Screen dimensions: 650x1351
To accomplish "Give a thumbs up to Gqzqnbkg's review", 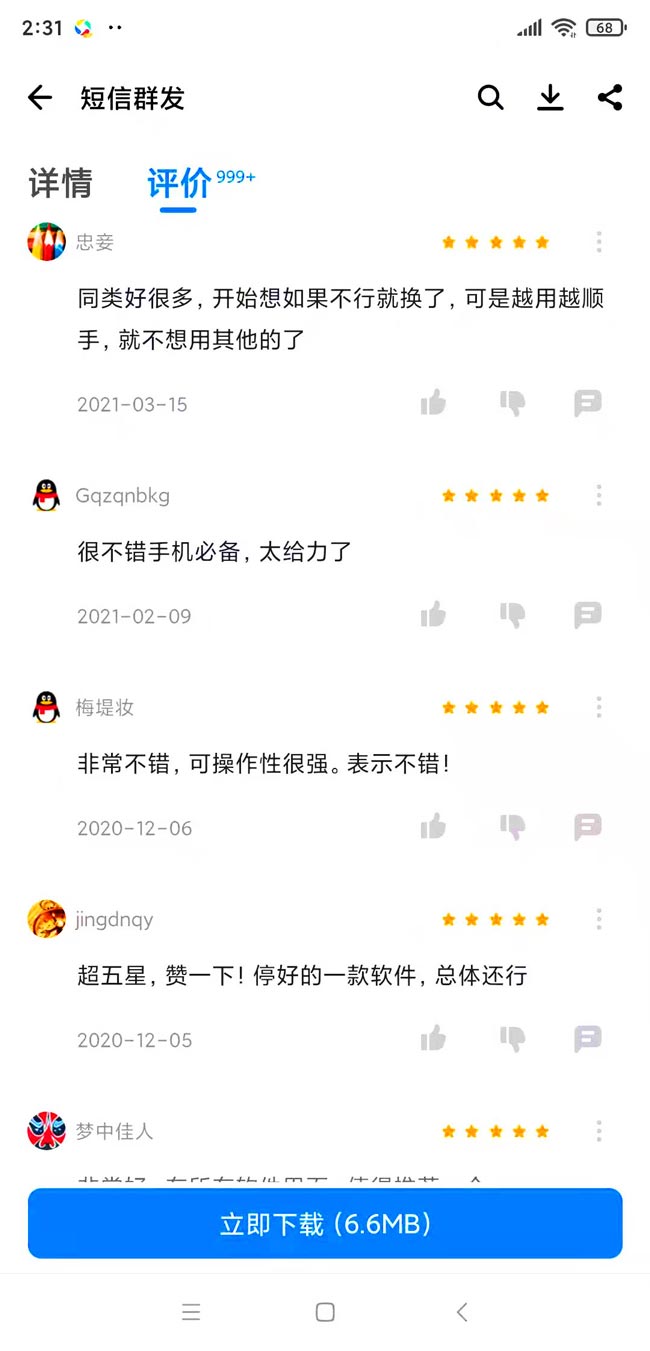I will 433,615.
